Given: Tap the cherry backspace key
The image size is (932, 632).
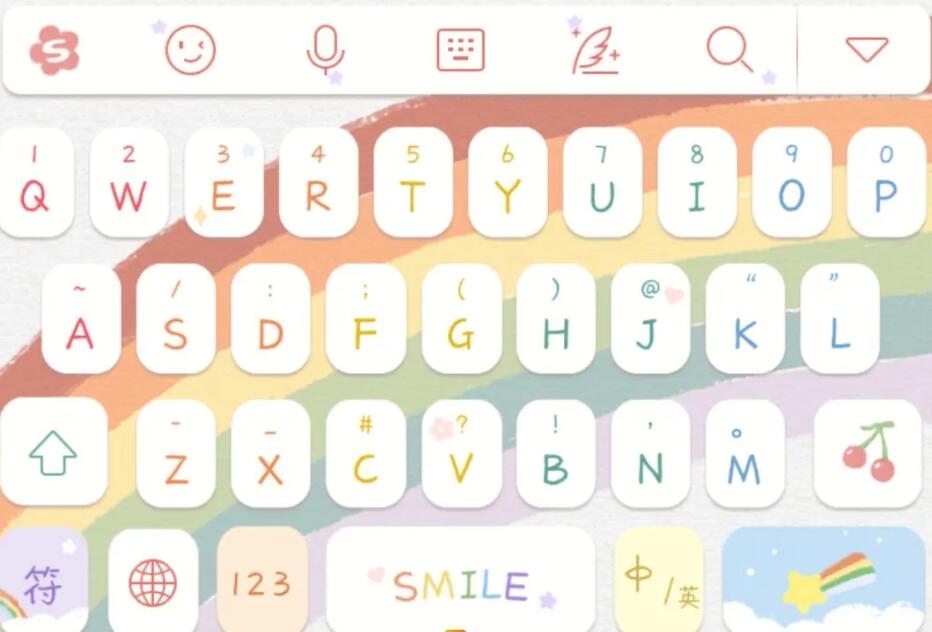Looking at the screenshot, I should click(x=868, y=453).
